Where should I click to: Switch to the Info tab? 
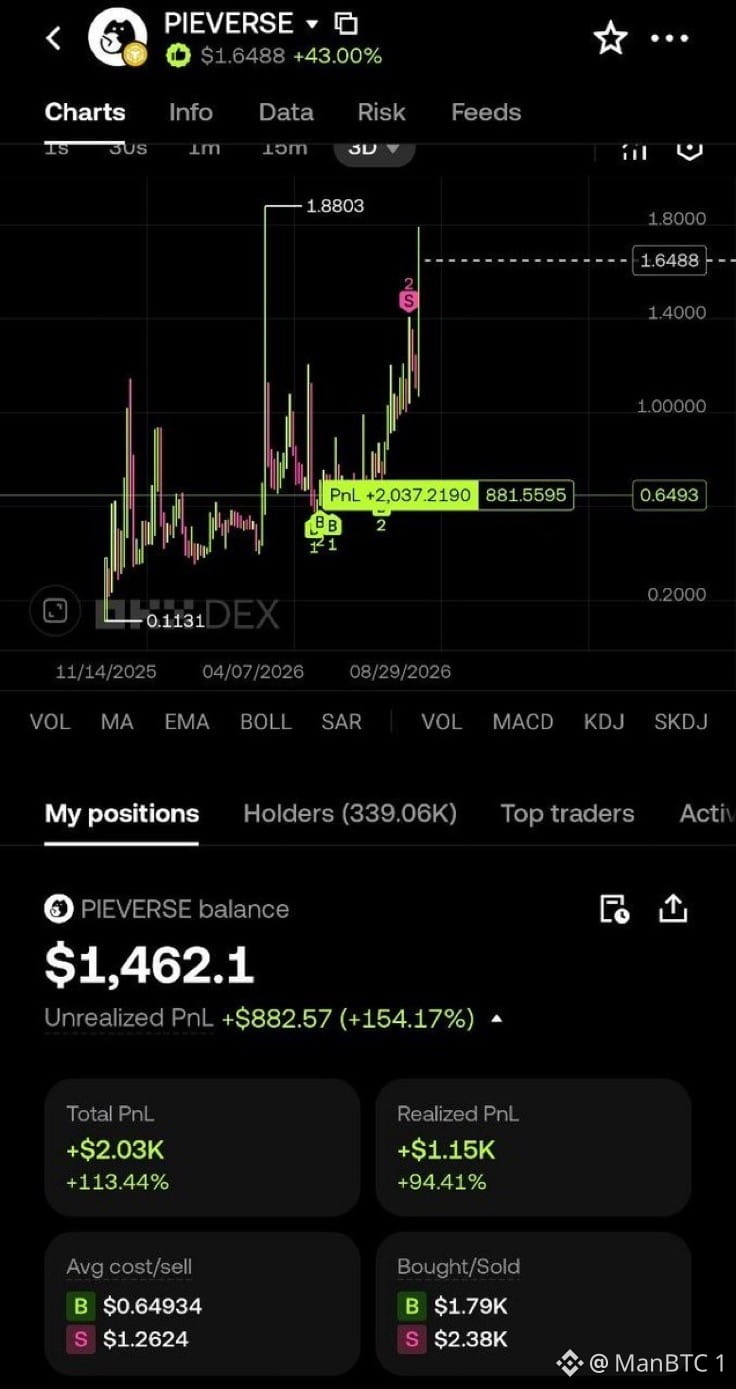coord(190,112)
